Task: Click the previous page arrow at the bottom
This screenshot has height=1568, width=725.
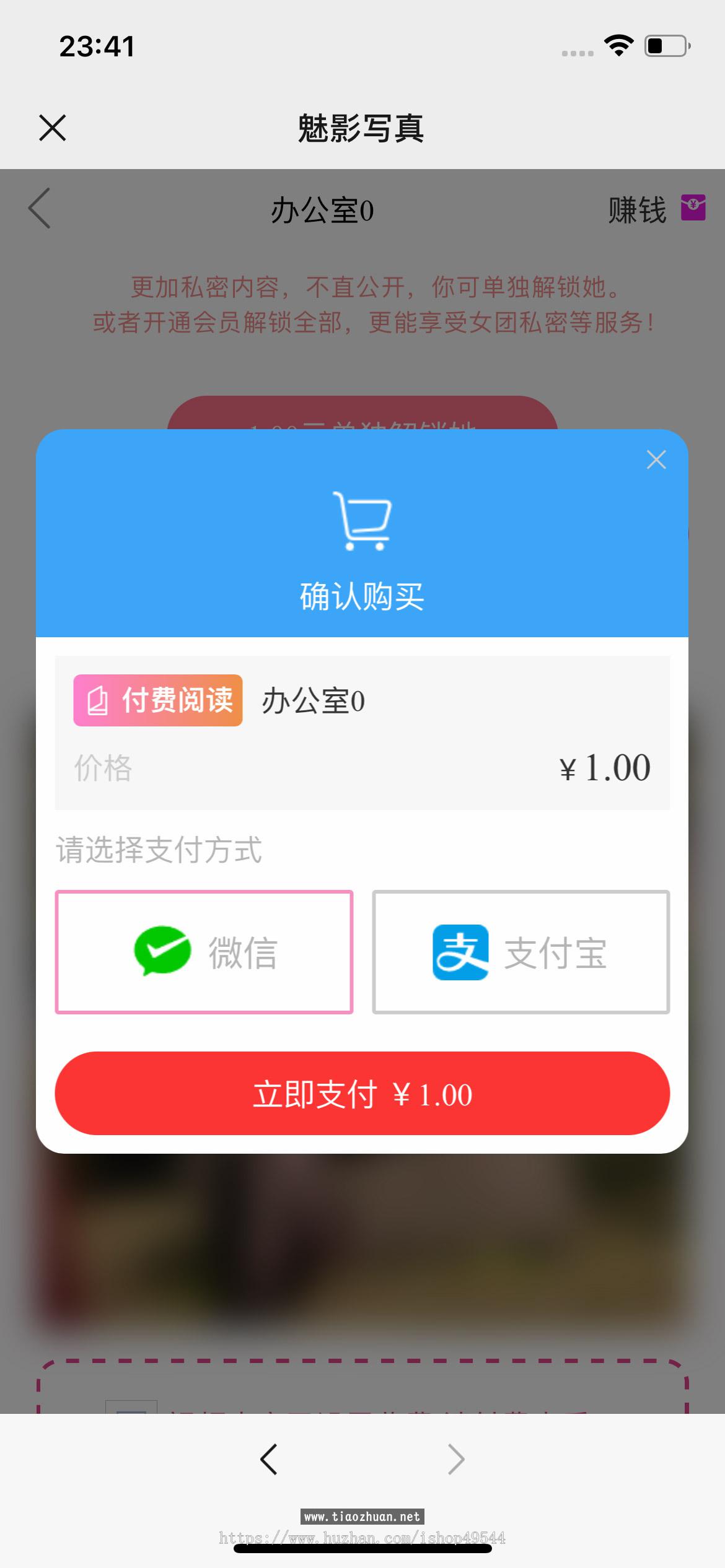Action: [269, 1458]
